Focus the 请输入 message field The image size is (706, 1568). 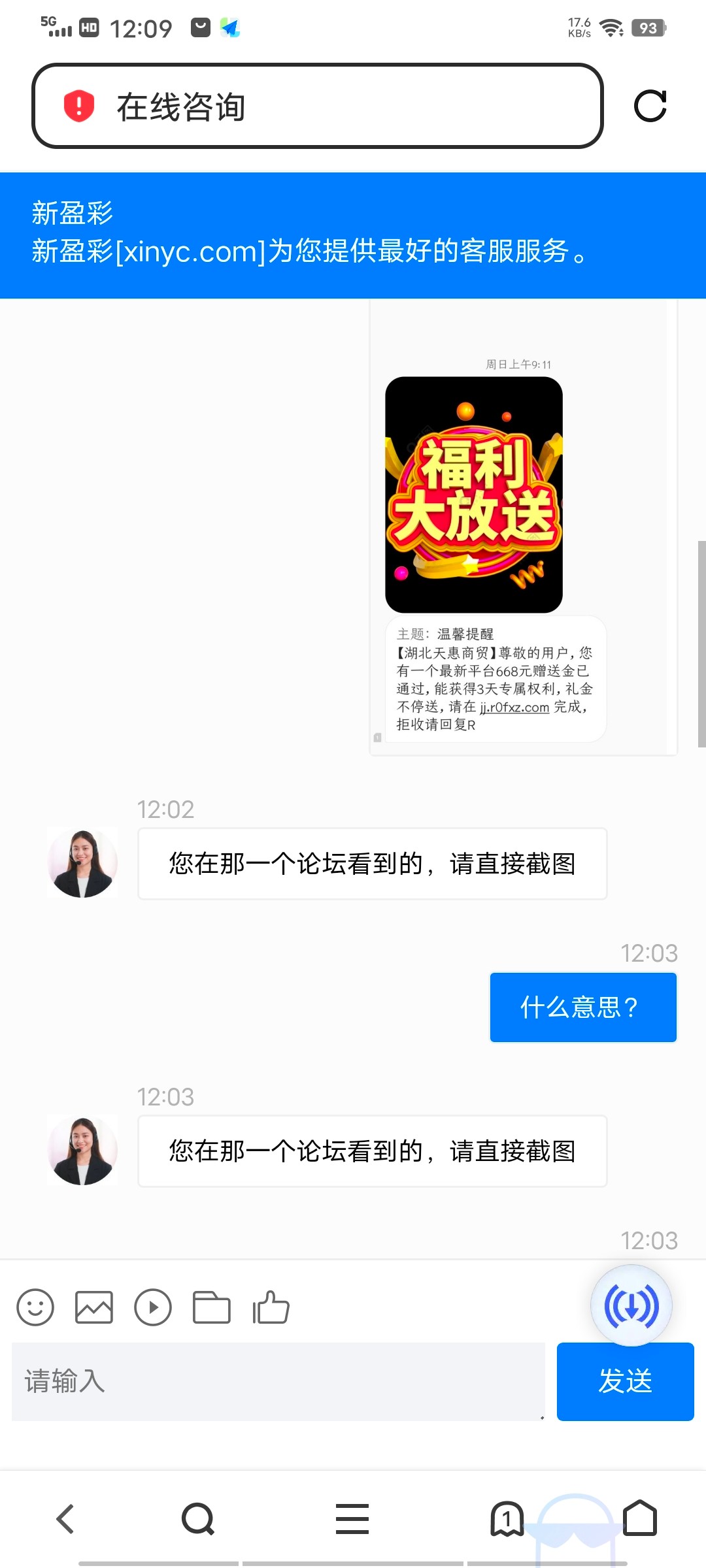pos(278,1381)
